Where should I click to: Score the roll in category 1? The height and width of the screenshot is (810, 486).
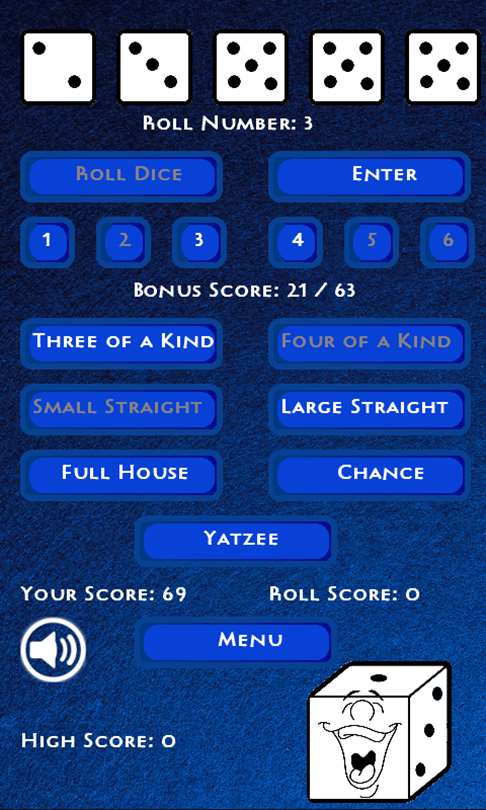47,241
